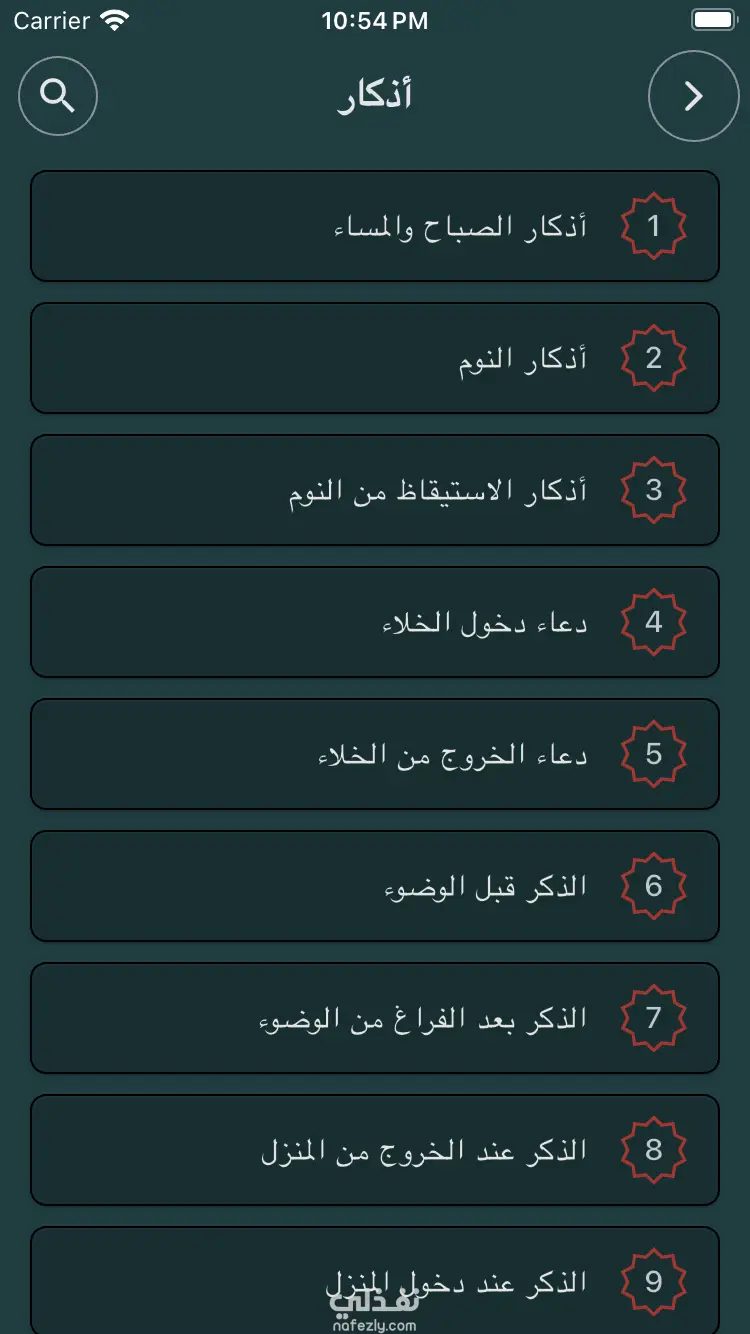Open the search magnifier icon
This screenshot has height=1334, width=750.
pyautogui.click(x=58, y=96)
